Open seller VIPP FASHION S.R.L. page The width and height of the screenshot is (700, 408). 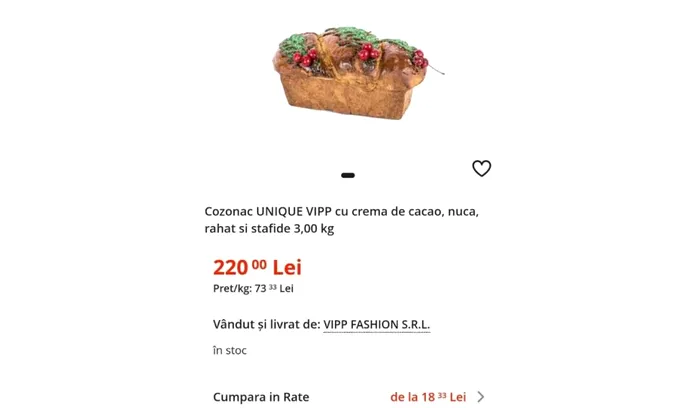tap(376, 325)
